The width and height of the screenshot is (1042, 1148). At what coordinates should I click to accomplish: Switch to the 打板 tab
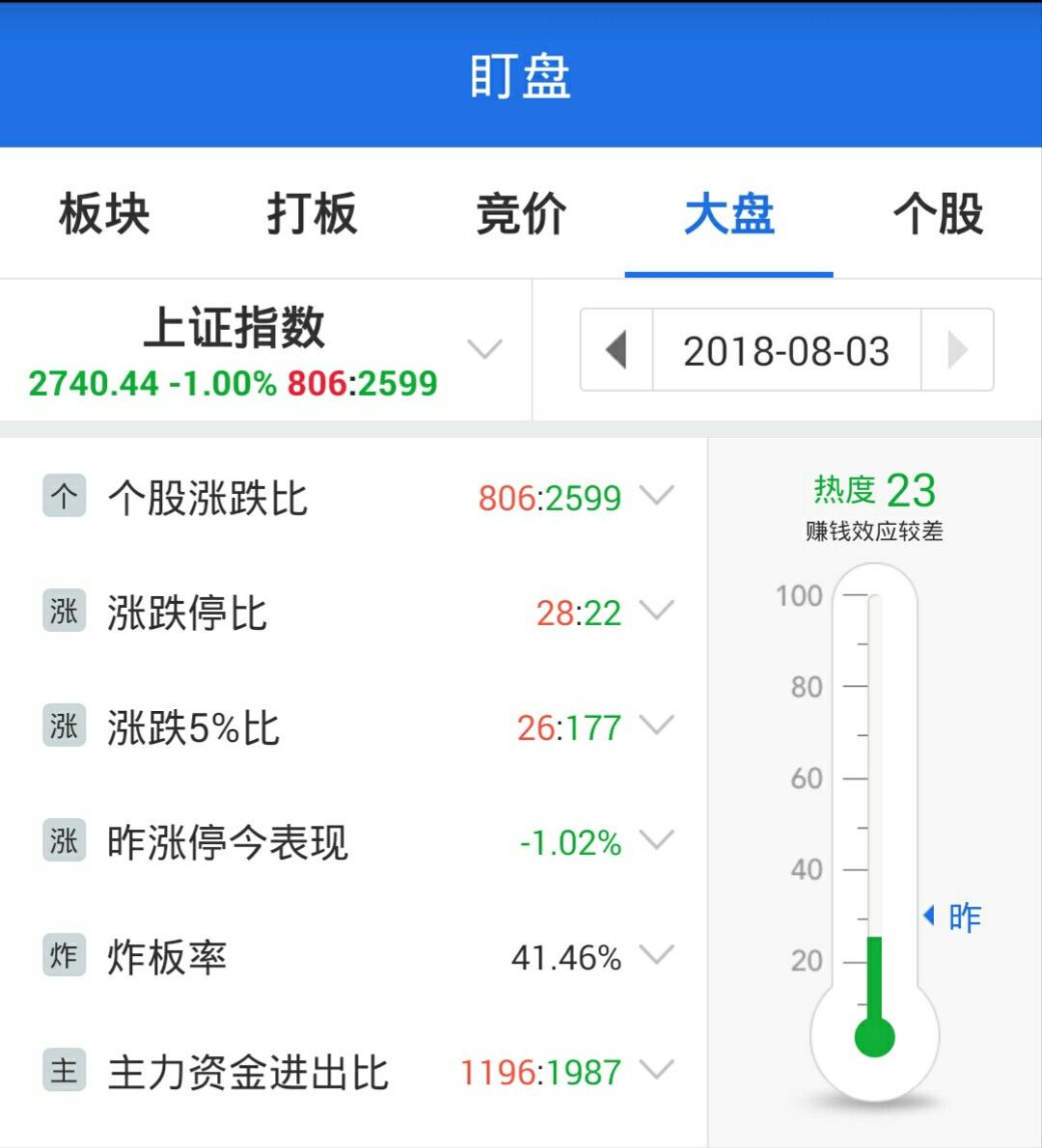pos(313,213)
